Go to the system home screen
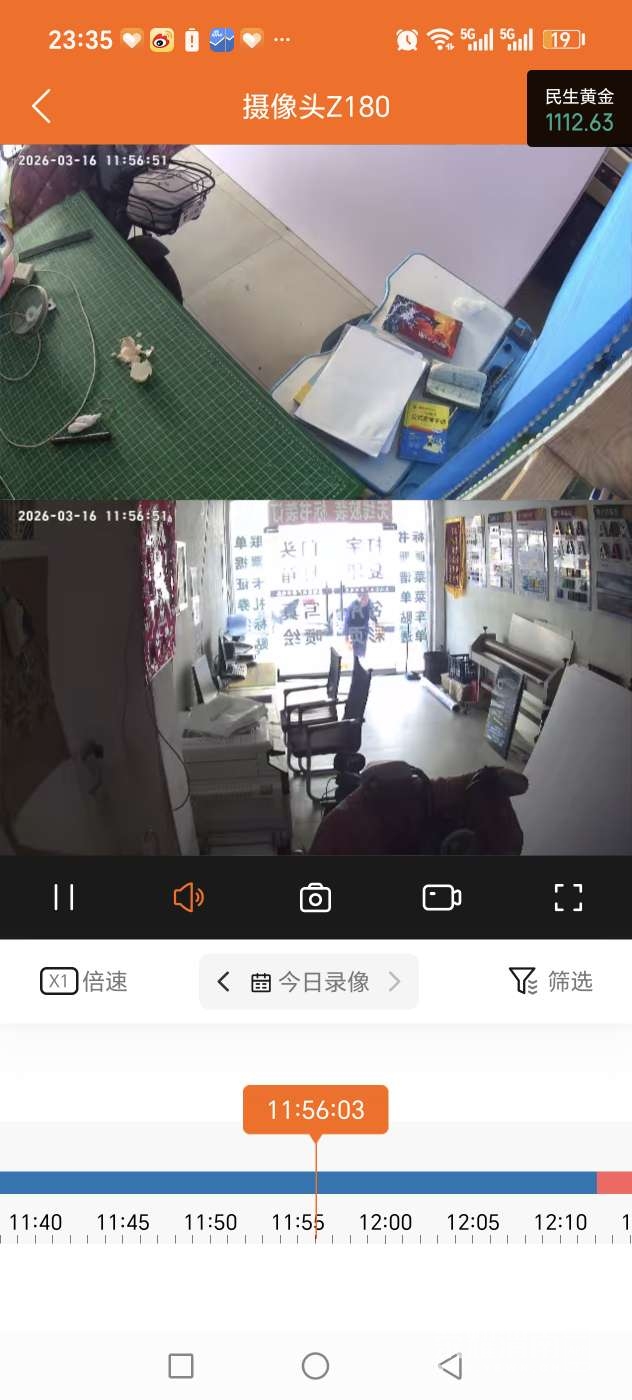This screenshot has width=632, height=1400. (315, 1366)
